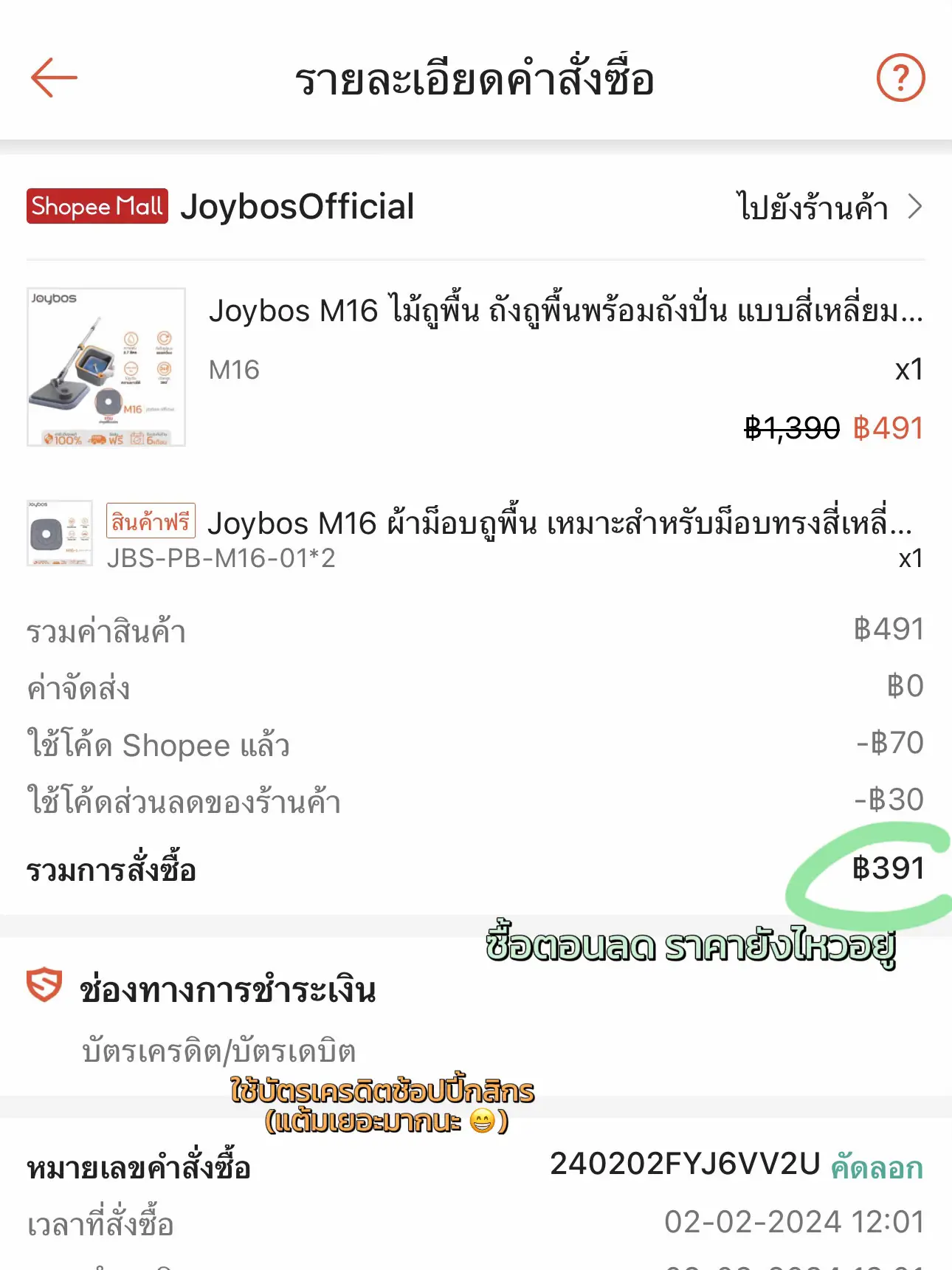Click the สินค้าฟรี label badge
The height and width of the screenshot is (1270, 952).
[151, 520]
